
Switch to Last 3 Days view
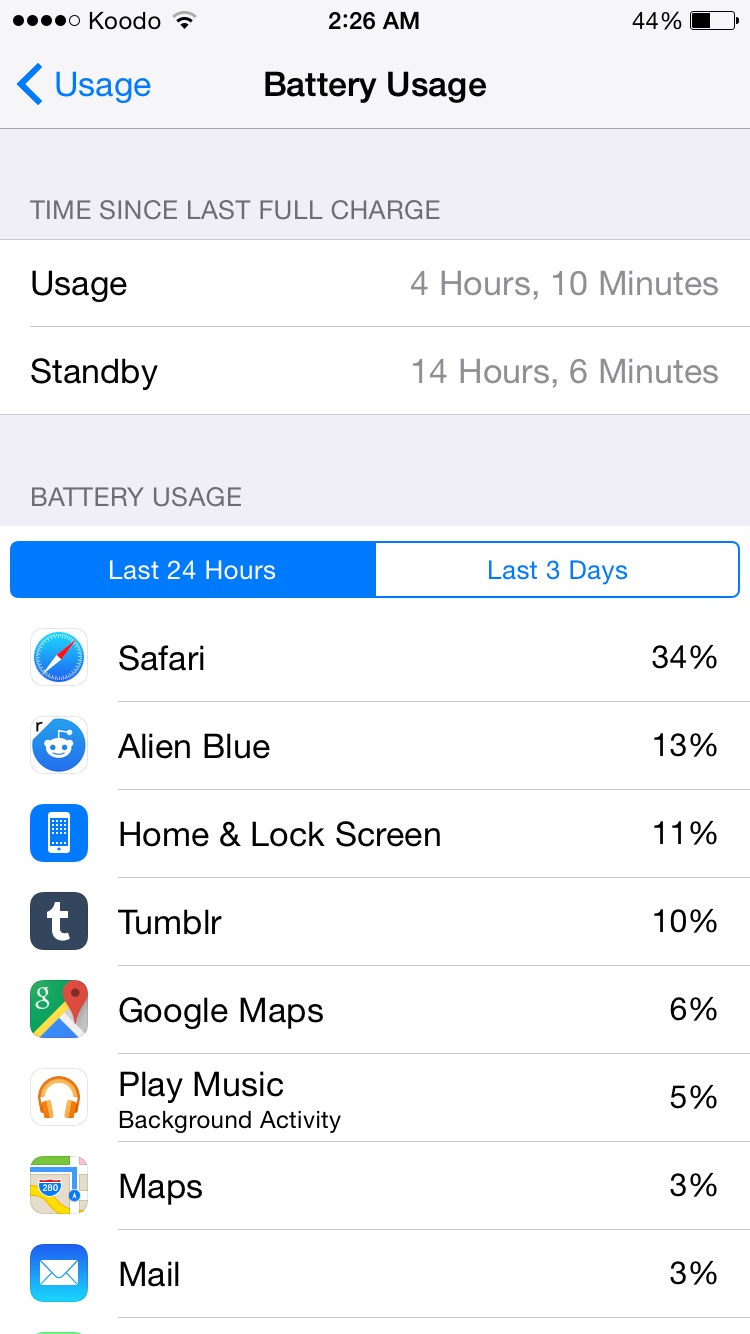point(557,570)
